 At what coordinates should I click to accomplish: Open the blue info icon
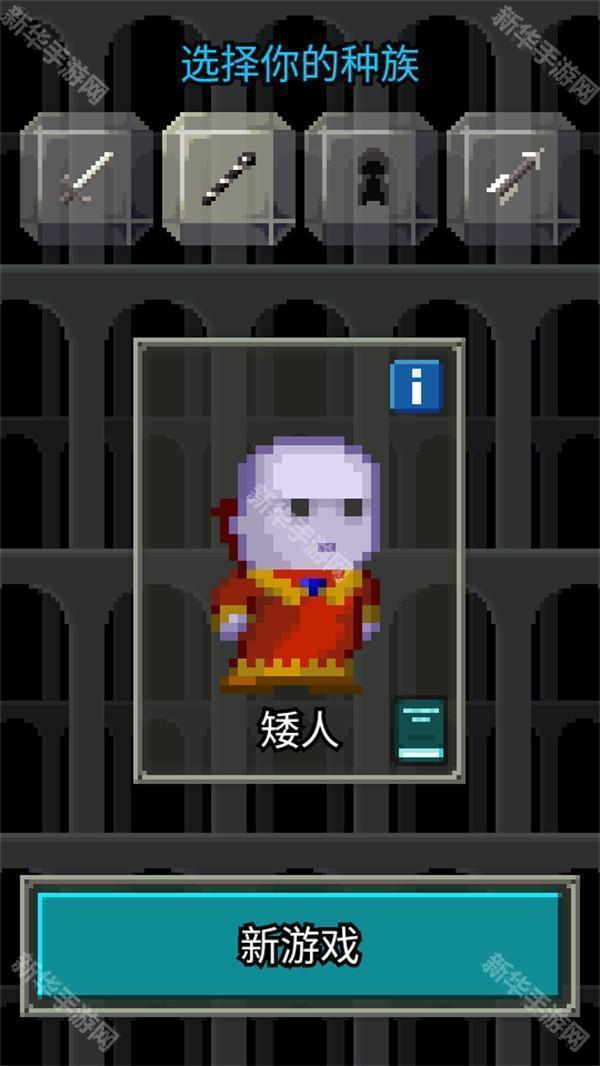pyautogui.click(x=416, y=387)
